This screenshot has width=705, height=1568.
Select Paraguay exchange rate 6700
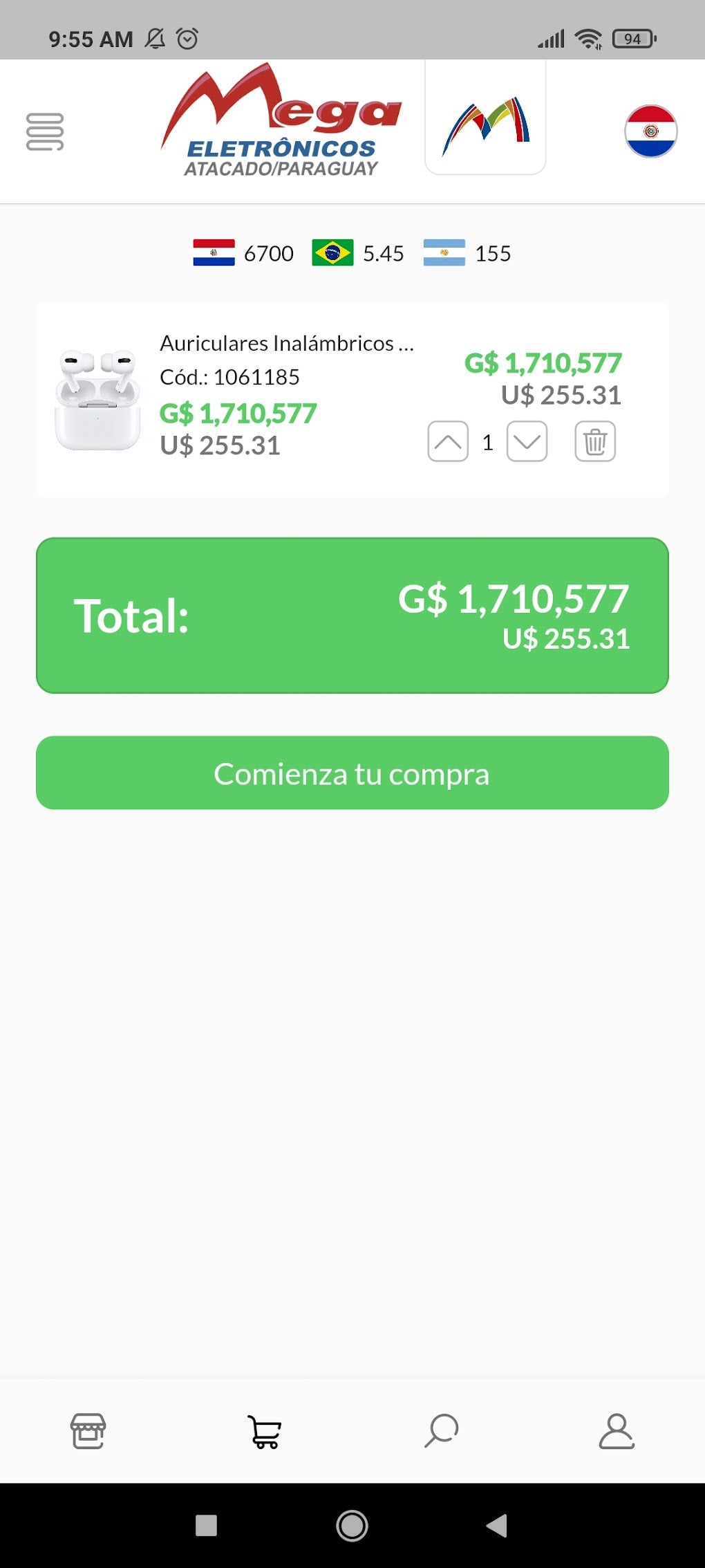241,253
